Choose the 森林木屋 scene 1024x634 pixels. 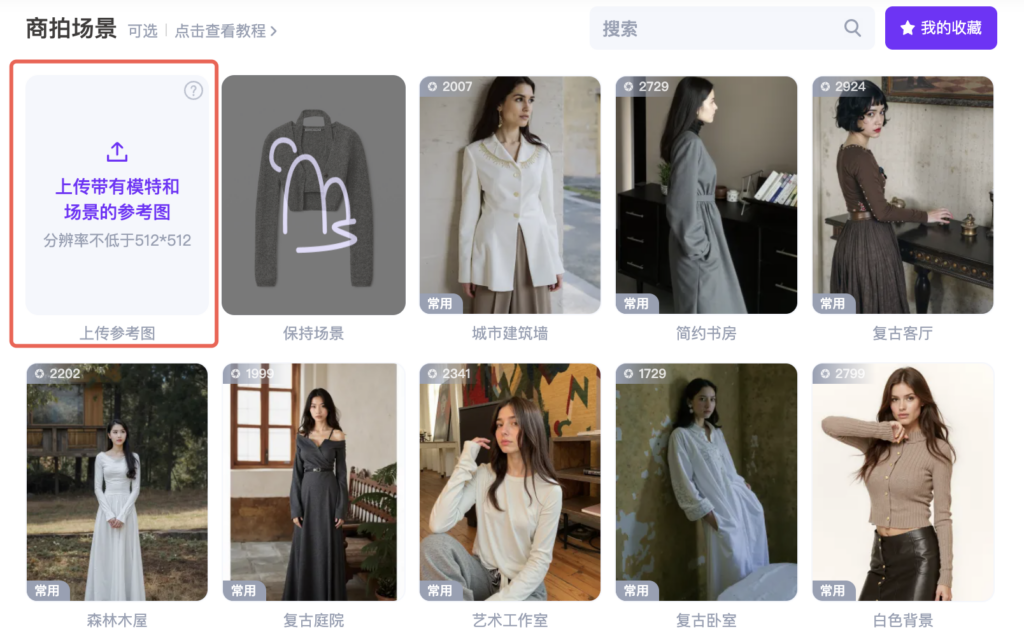click(117, 481)
